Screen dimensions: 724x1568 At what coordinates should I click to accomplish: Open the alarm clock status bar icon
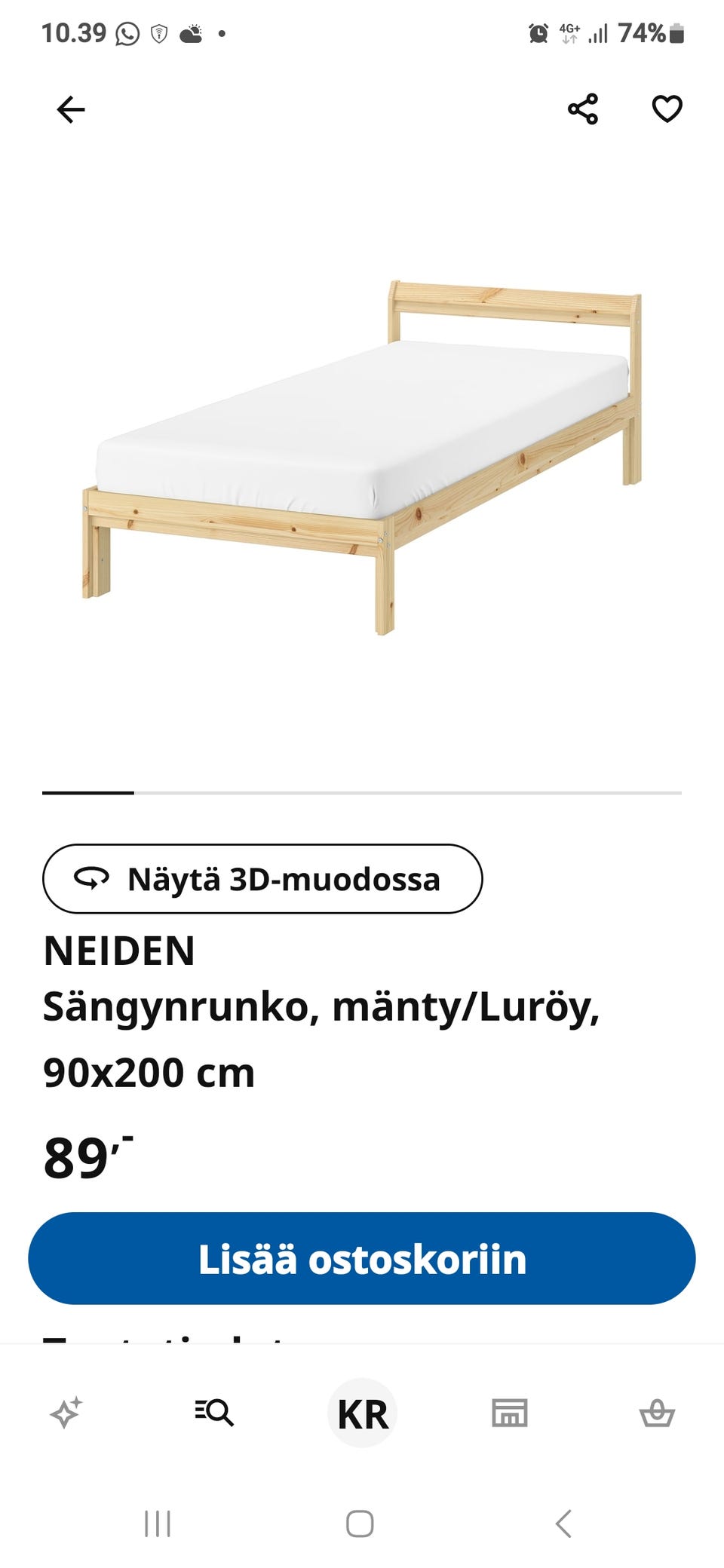tap(537, 32)
